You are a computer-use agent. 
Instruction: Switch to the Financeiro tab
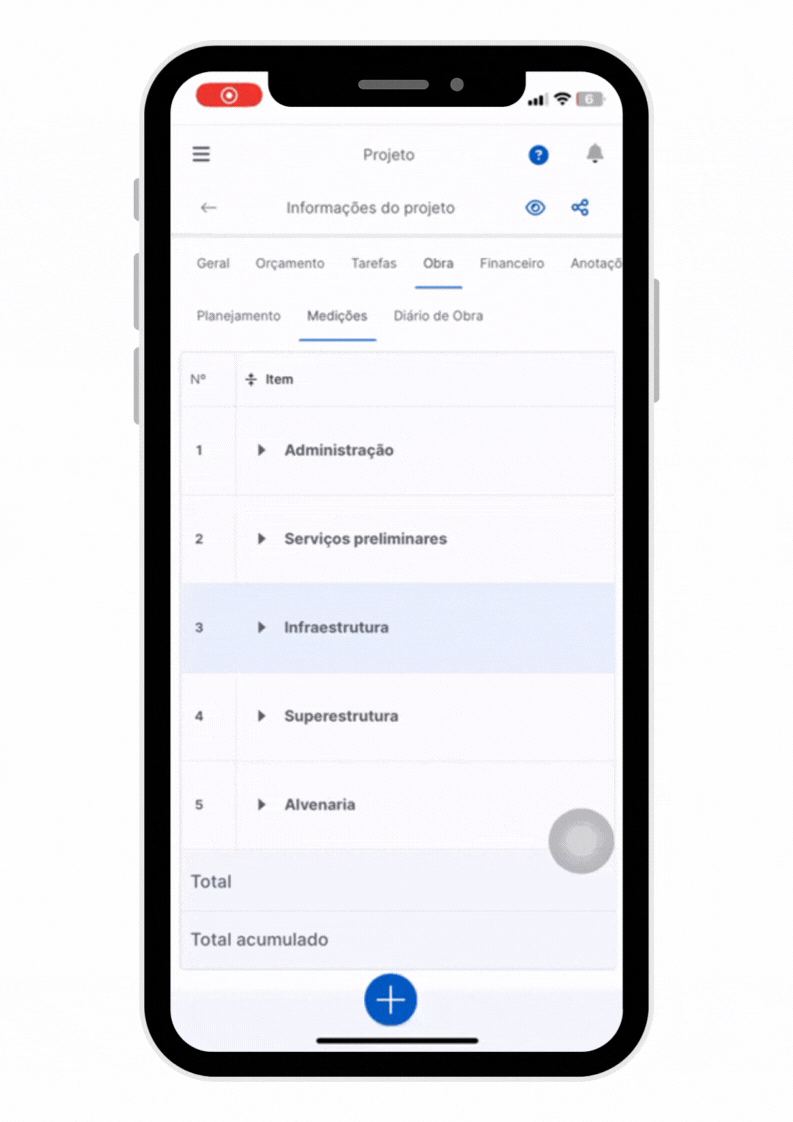[x=512, y=263]
